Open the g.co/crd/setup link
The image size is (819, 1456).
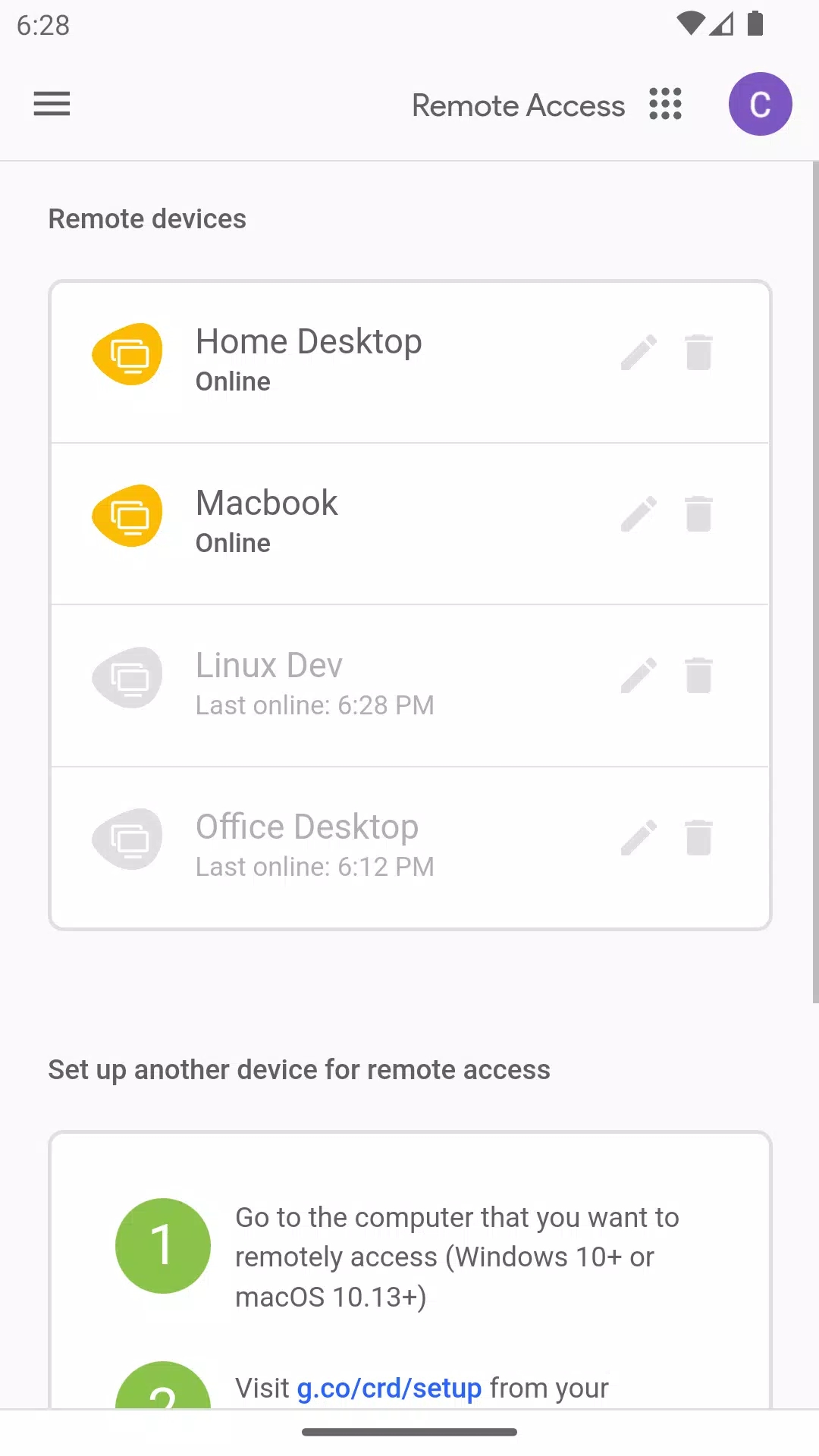click(x=389, y=1389)
